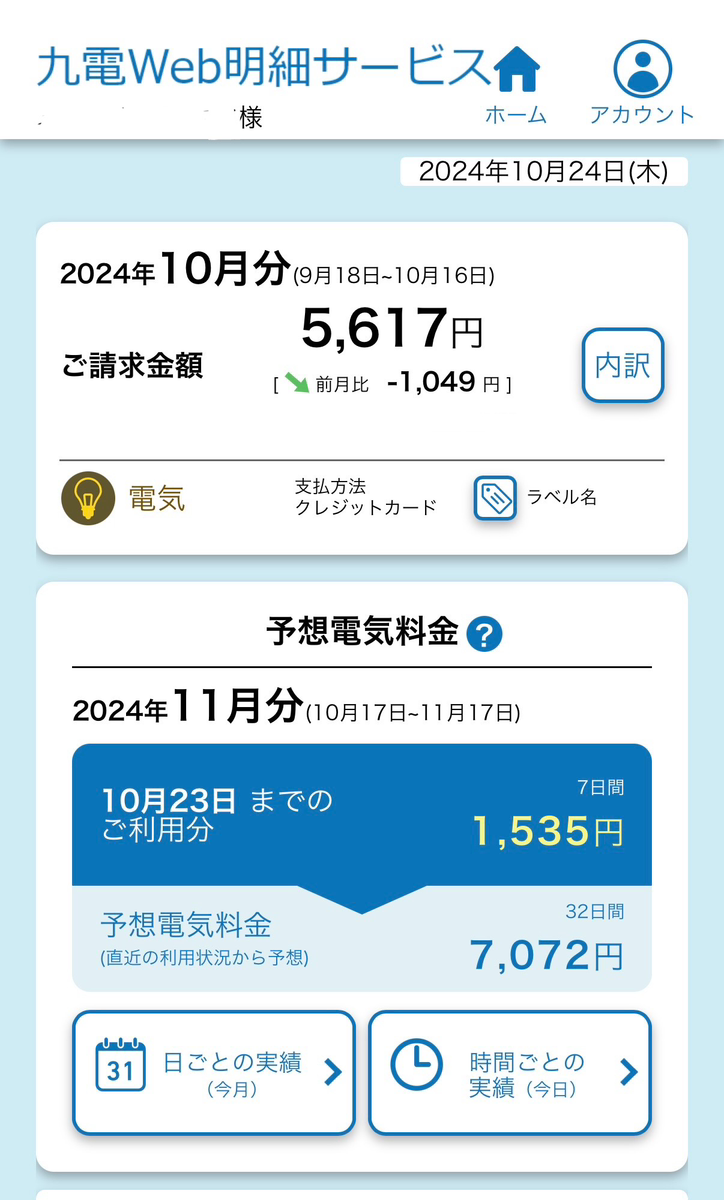View the 内訳 bill breakdown
This screenshot has width=724, height=1200.
(x=623, y=366)
